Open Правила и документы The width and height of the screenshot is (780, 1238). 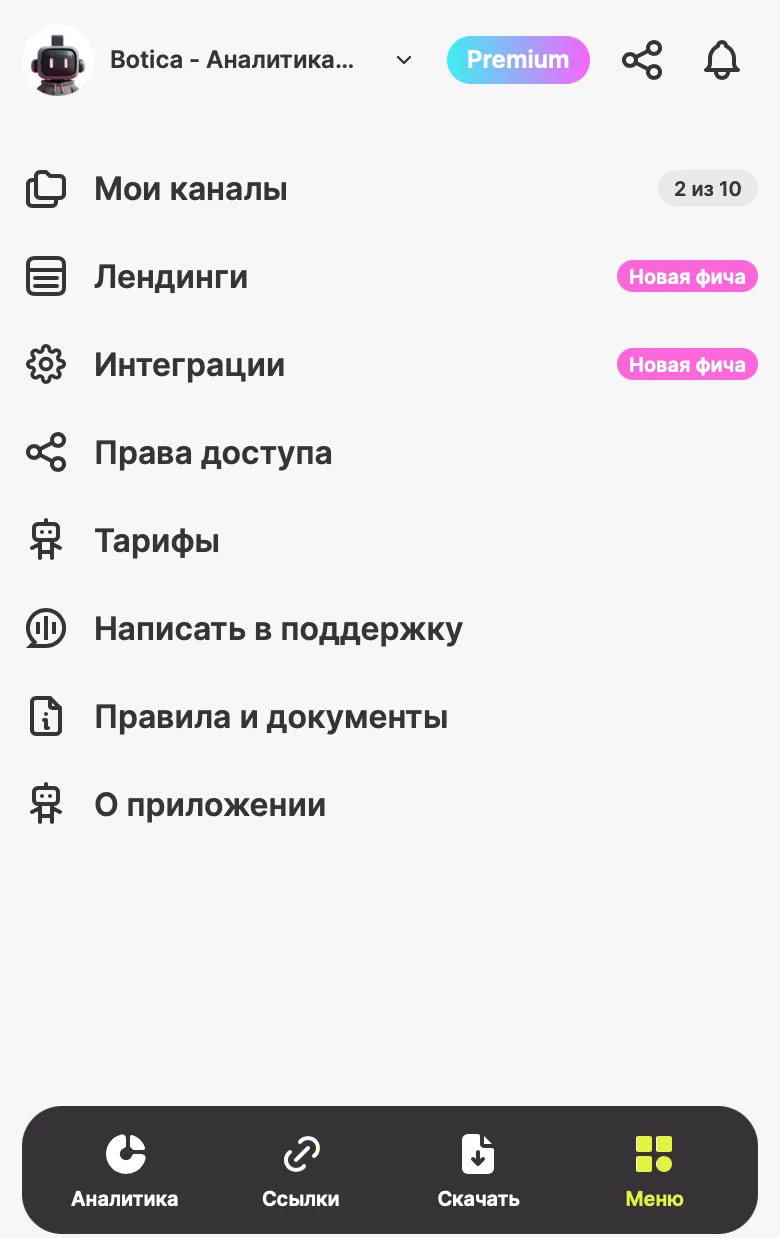click(x=271, y=717)
